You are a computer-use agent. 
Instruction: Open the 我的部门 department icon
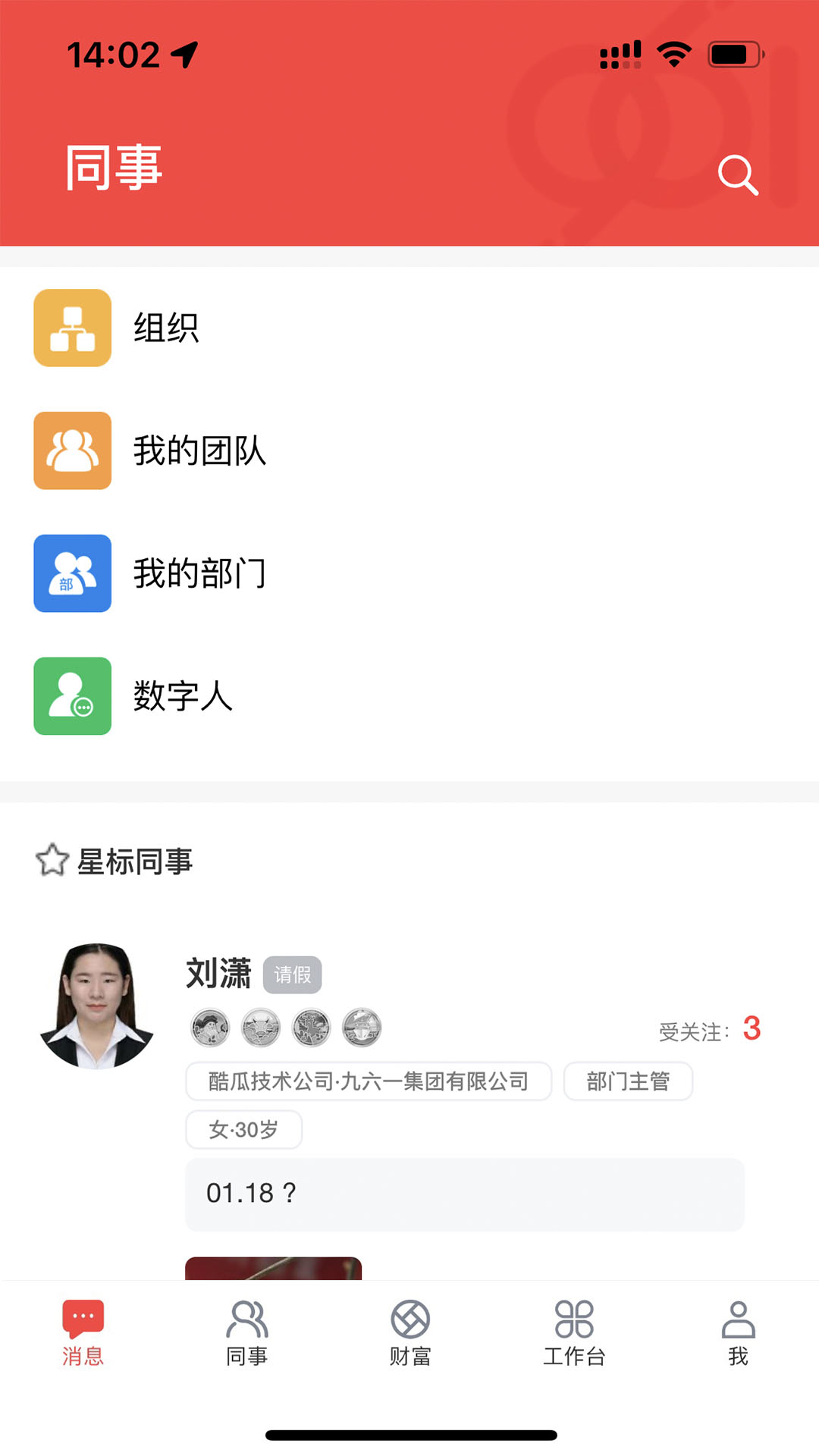click(72, 574)
